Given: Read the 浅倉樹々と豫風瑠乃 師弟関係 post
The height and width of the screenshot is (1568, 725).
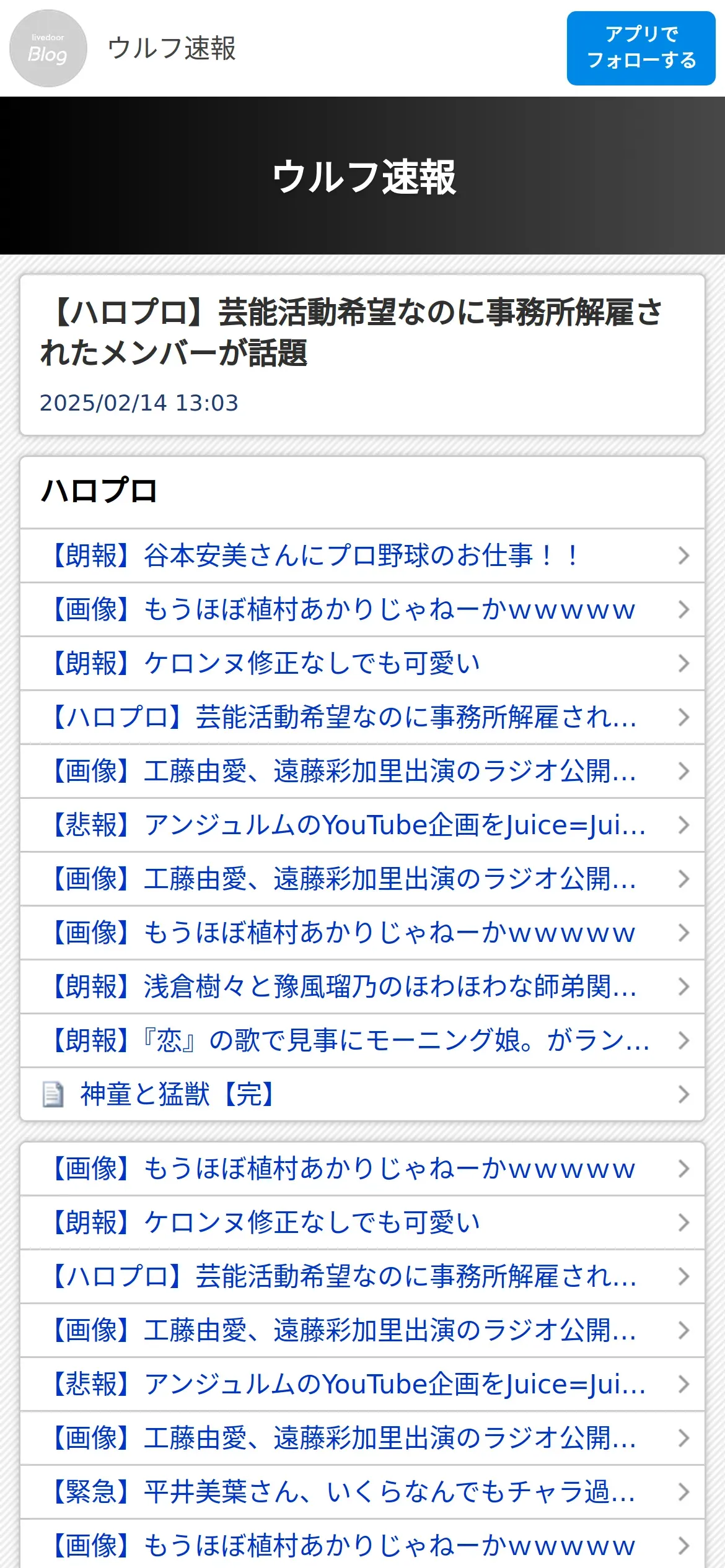Looking at the screenshot, I should [362, 987].
